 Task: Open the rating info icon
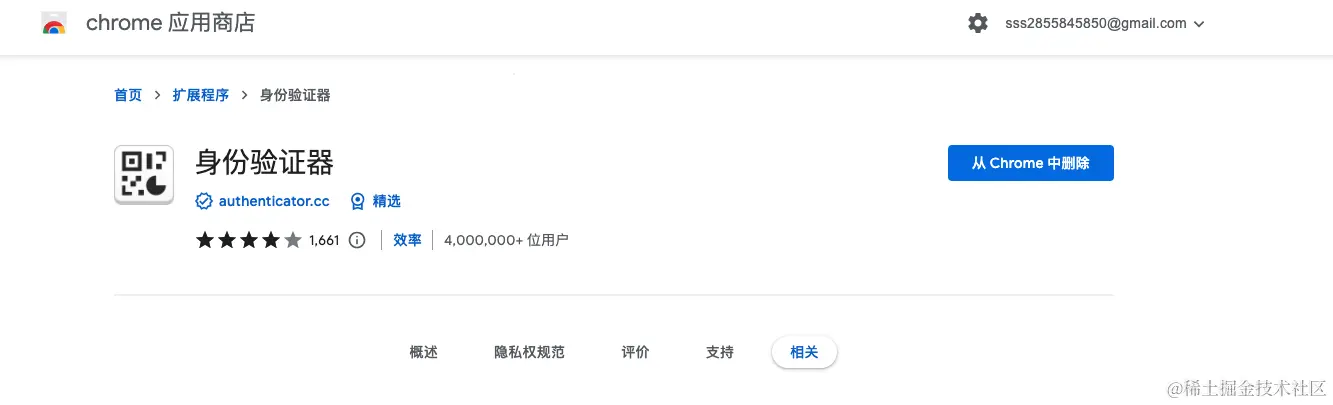tap(357, 240)
